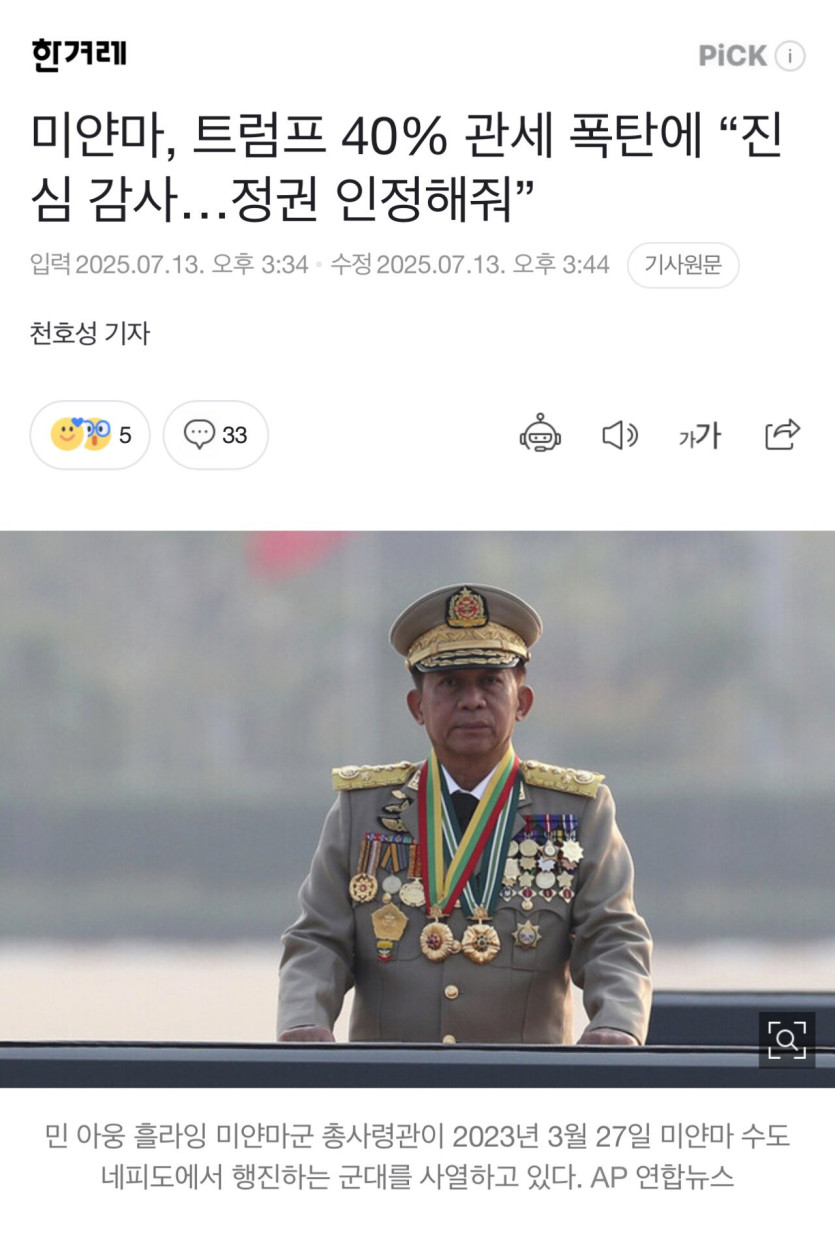This screenshot has width=835, height=1237.
Task: Open reporter 천호성 기자's page
Action: pyautogui.click(x=90, y=333)
